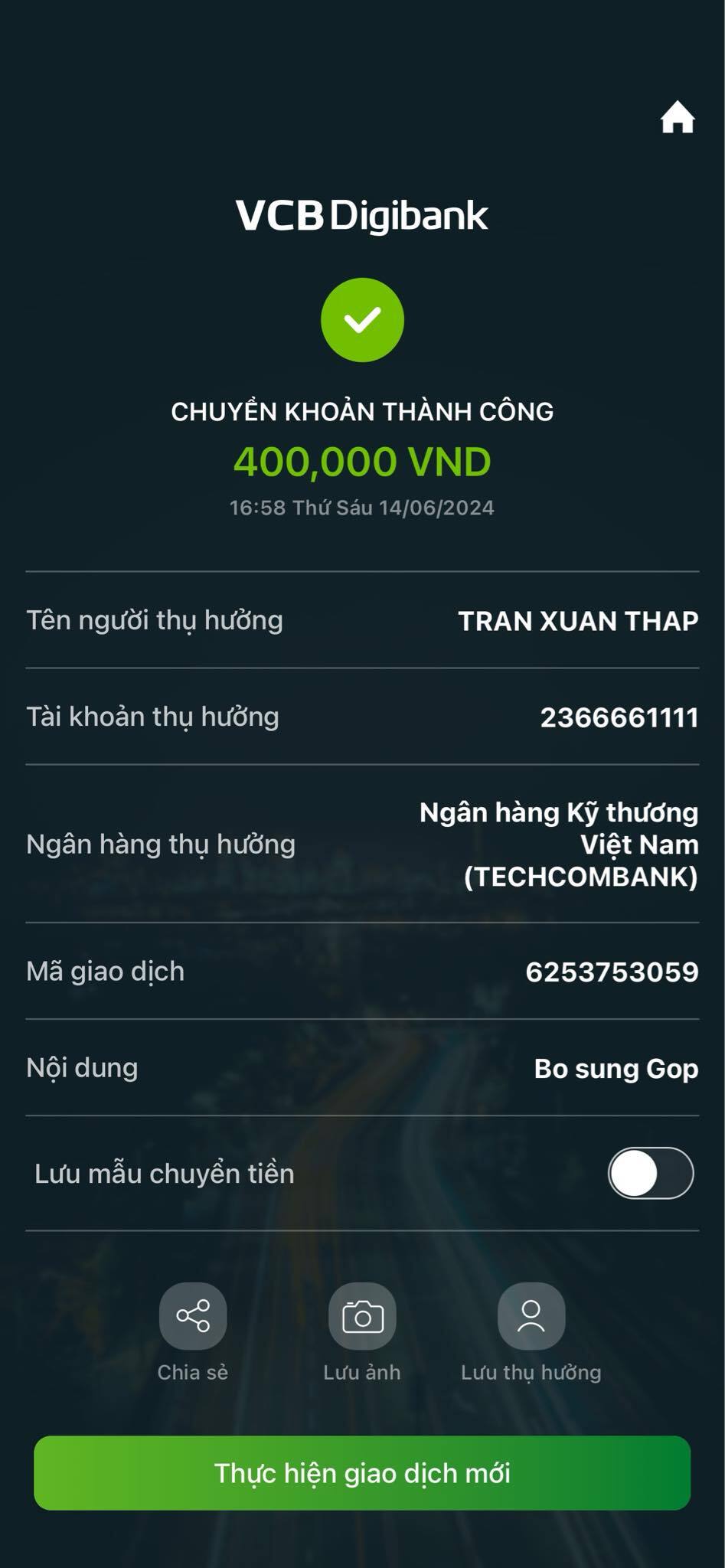The width and height of the screenshot is (725, 1568).
Task: Tap Thực hiện giao dịch mới button
Action: pos(362,1473)
